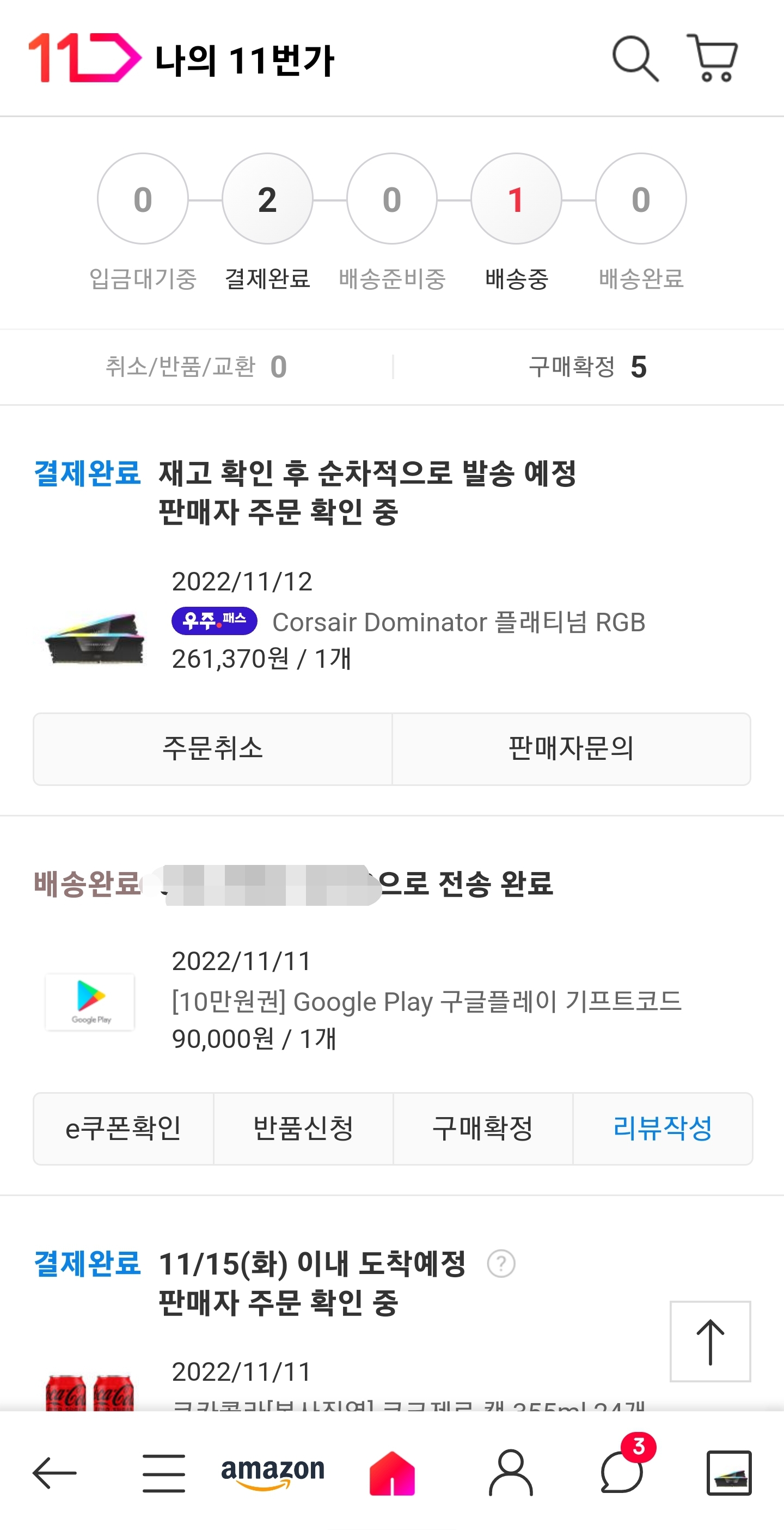Image resolution: width=784 pixels, height=1530 pixels.
Task: Request return via 반품신청 button
Action: (303, 1128)
